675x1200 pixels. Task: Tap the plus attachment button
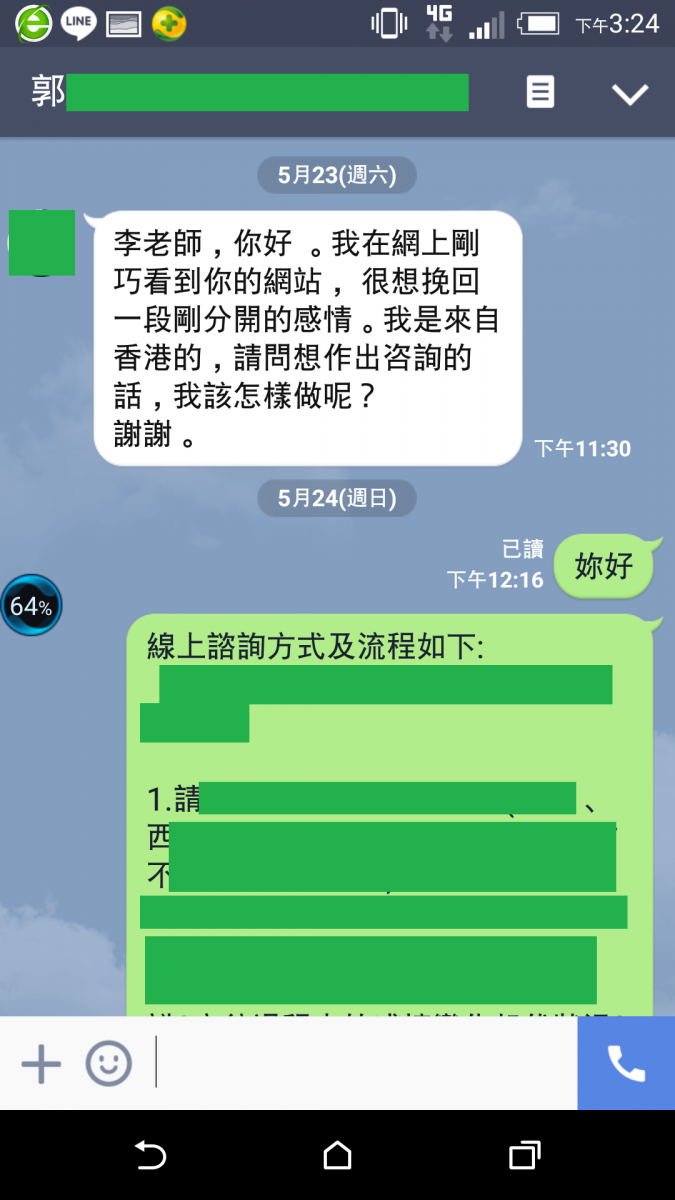coord(41,1064)
